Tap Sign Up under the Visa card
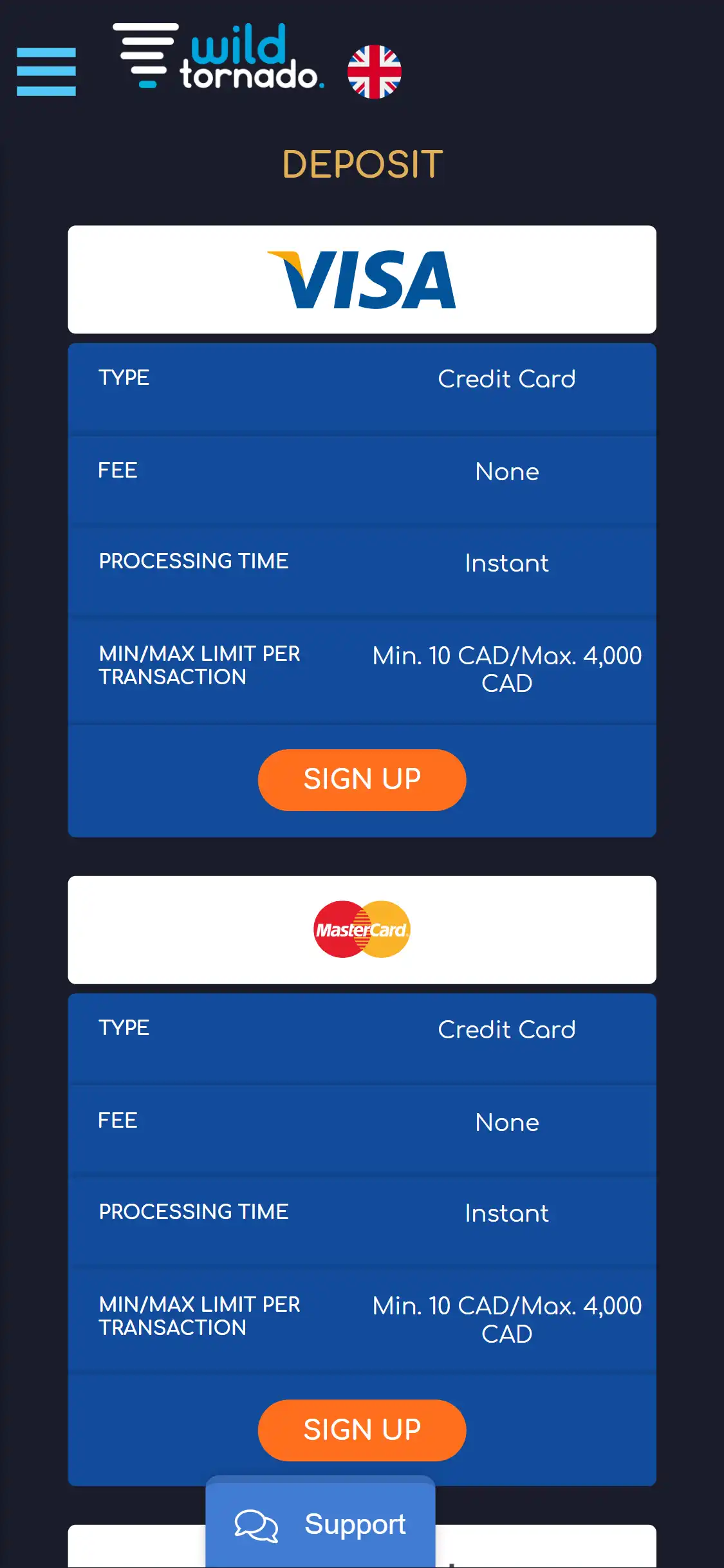The image size is (724, 1568). coord(362,779)
